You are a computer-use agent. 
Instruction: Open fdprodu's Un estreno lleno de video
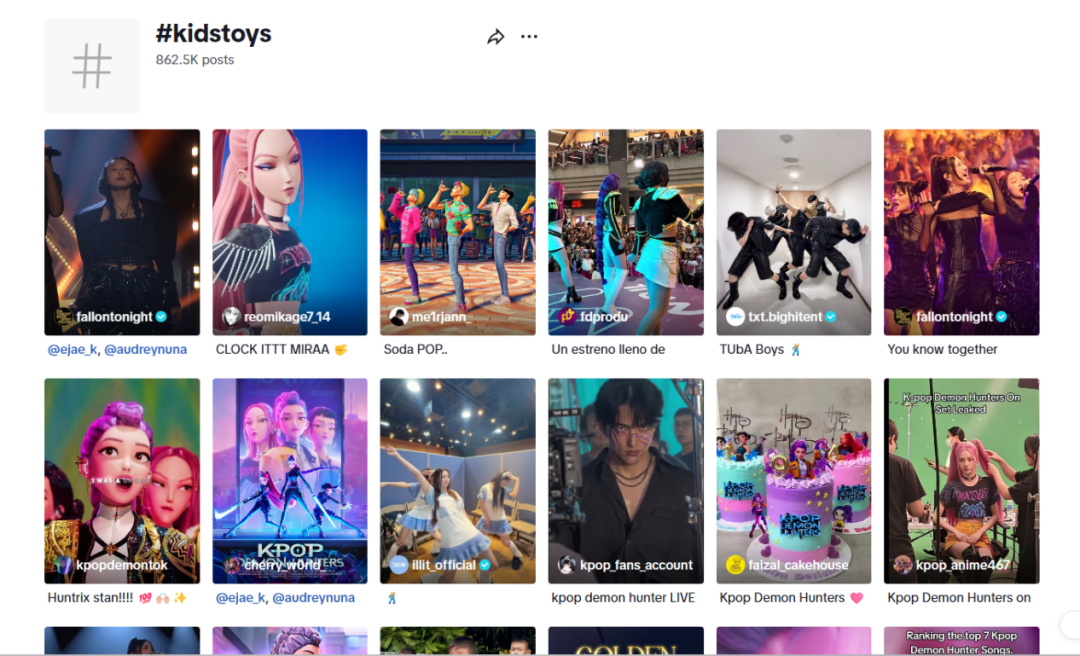click(x=625, y=232)
